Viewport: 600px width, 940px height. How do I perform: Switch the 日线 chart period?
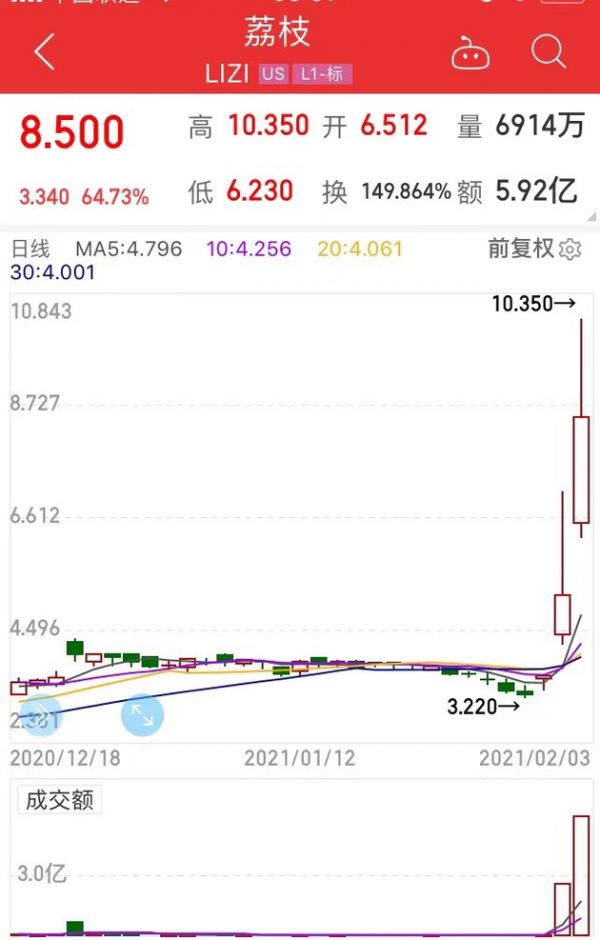(30, 249)
